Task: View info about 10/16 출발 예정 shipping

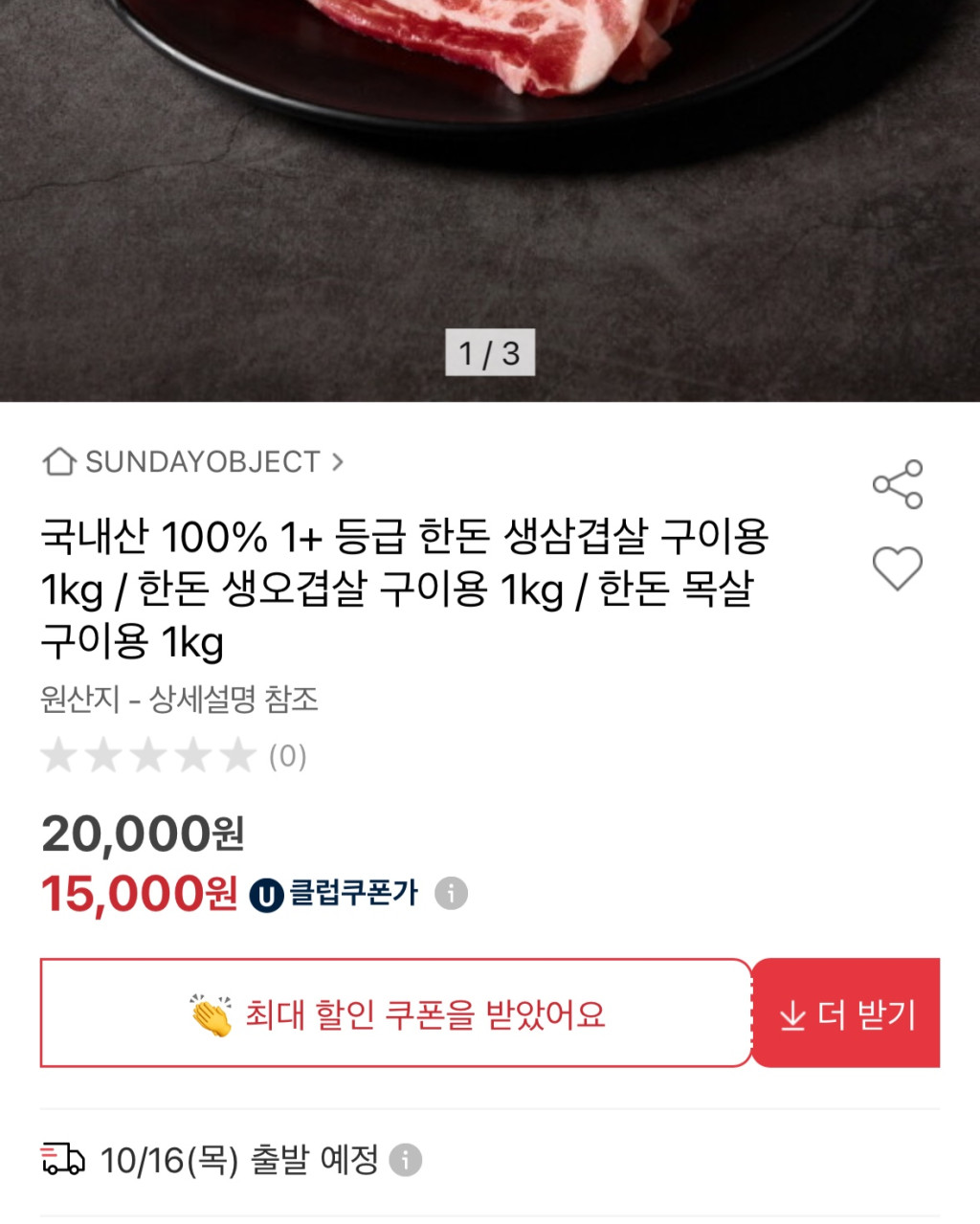Action: point(406,1161)
